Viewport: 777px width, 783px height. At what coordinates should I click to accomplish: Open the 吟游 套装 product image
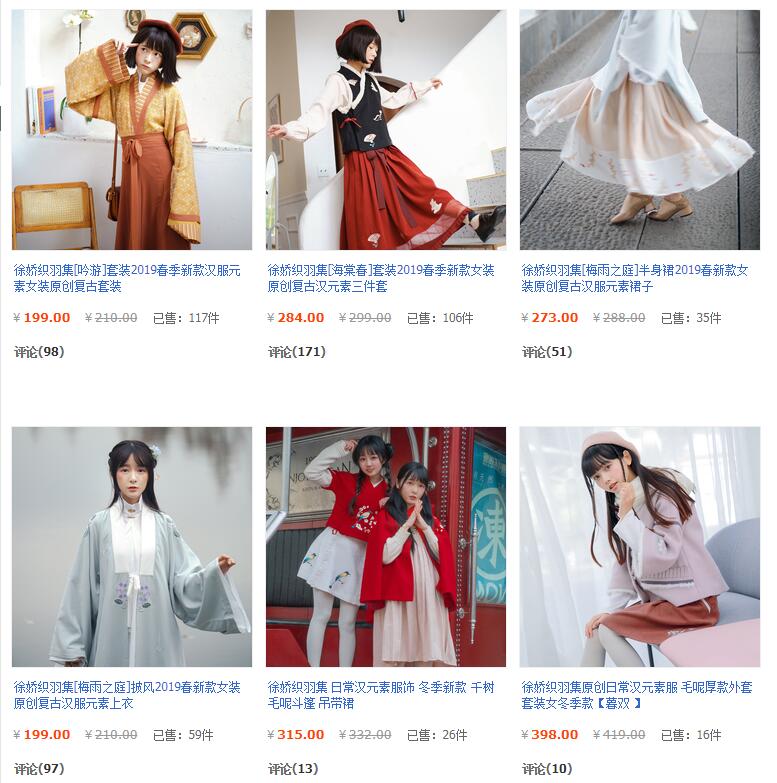pos(132,130)
